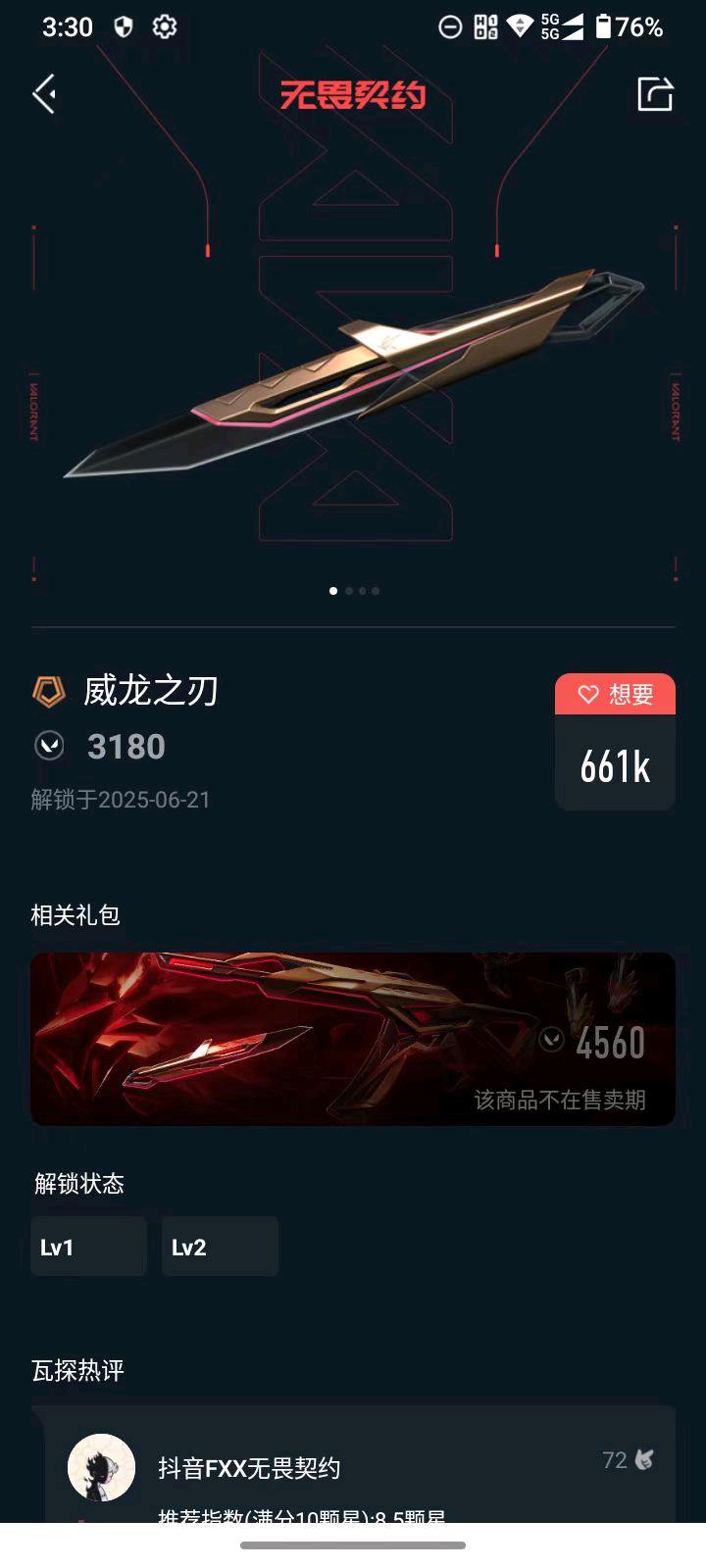Select the Lv2 unlock level
The image size is (706, 1568).
pyautogui.click(x=220, y=1247)
